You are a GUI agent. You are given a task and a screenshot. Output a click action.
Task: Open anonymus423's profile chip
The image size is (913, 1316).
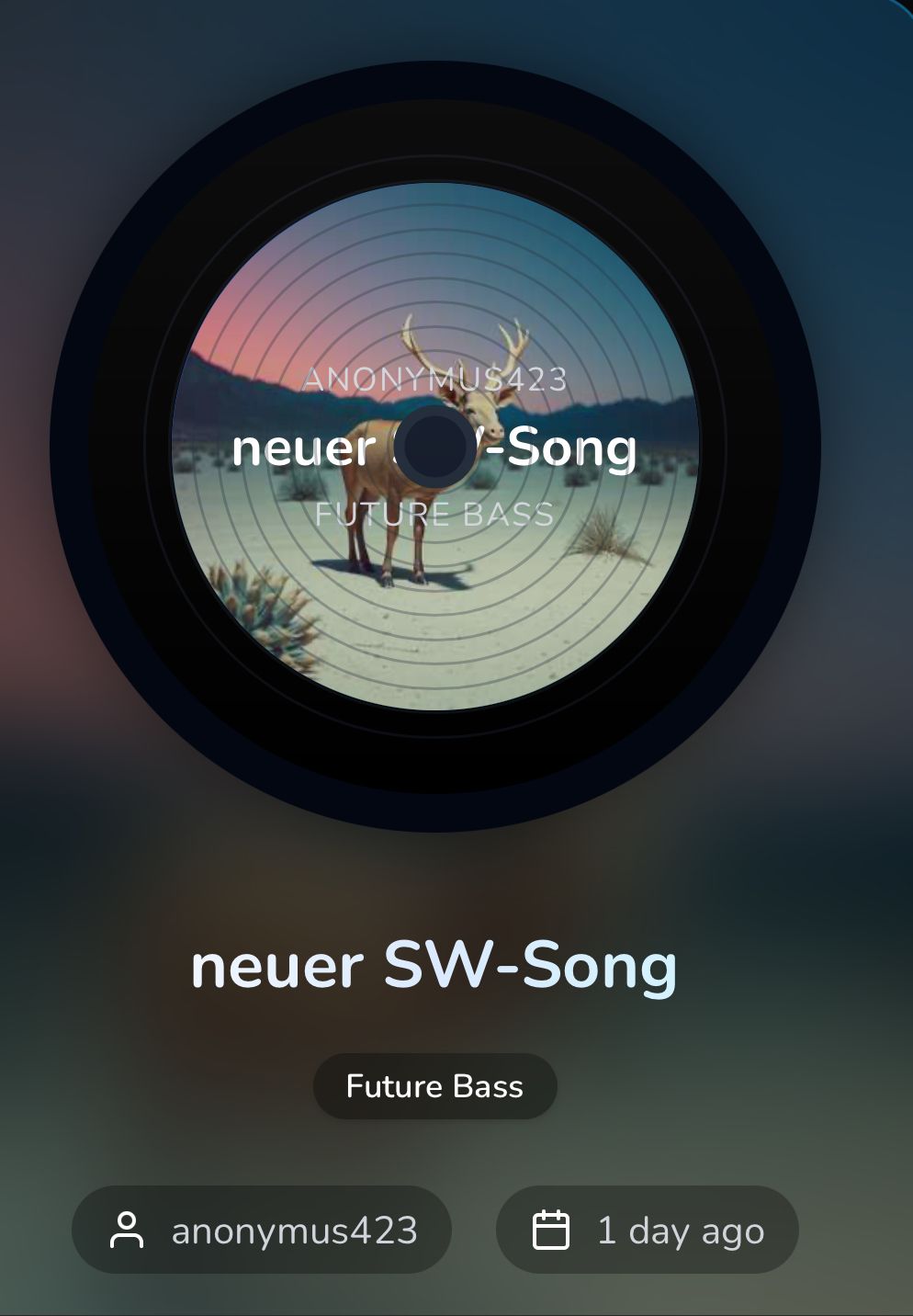pyautogui.click(x=262, y=1230)
